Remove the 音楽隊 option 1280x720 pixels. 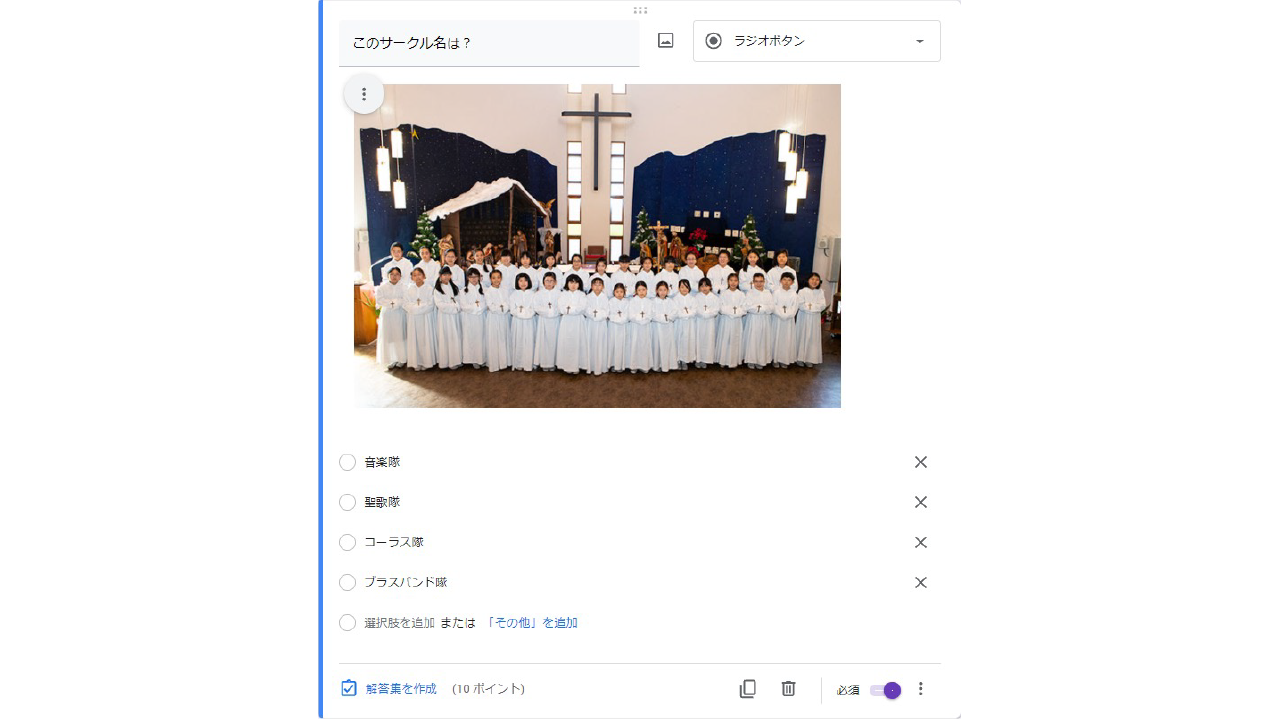921,462
